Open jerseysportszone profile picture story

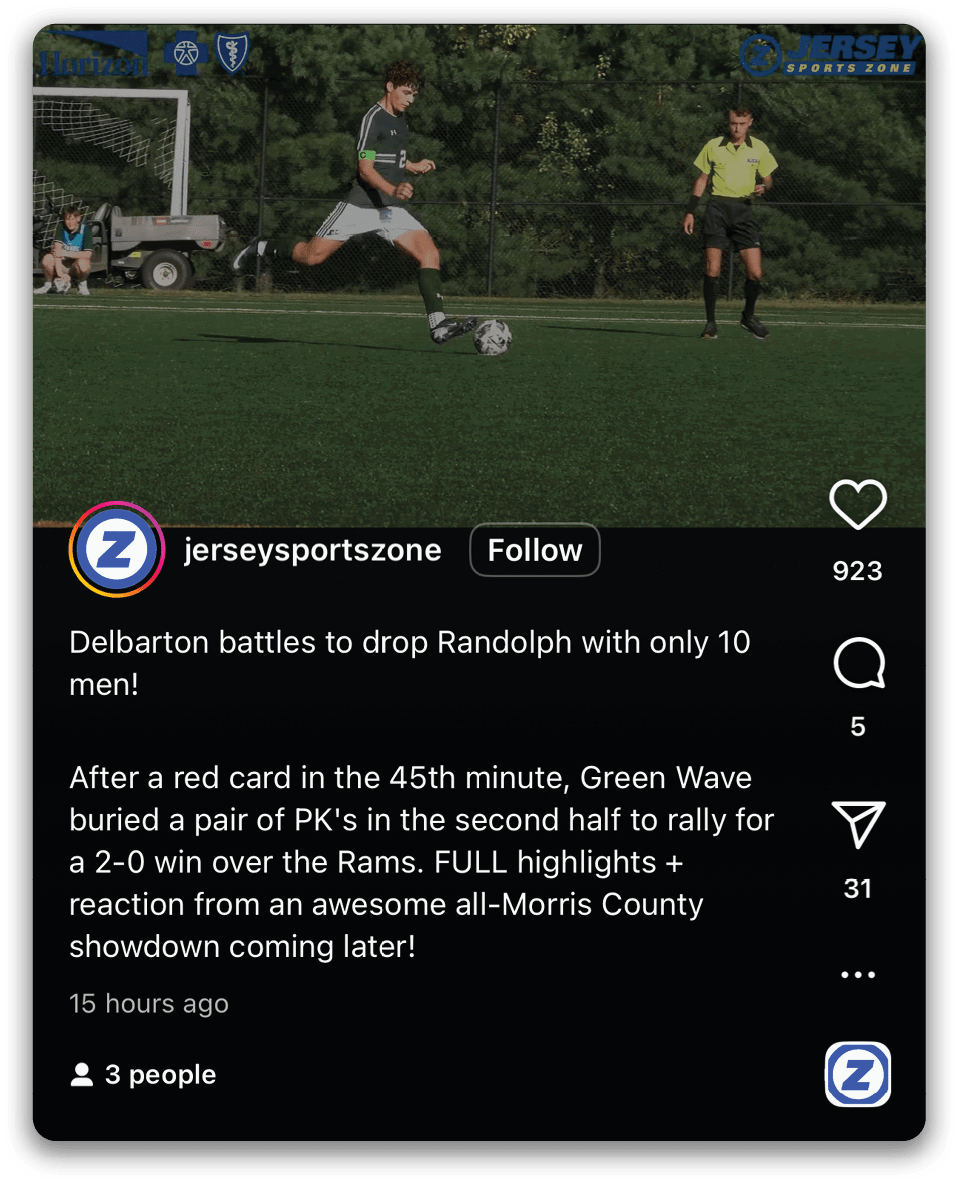tap(116, 550)
